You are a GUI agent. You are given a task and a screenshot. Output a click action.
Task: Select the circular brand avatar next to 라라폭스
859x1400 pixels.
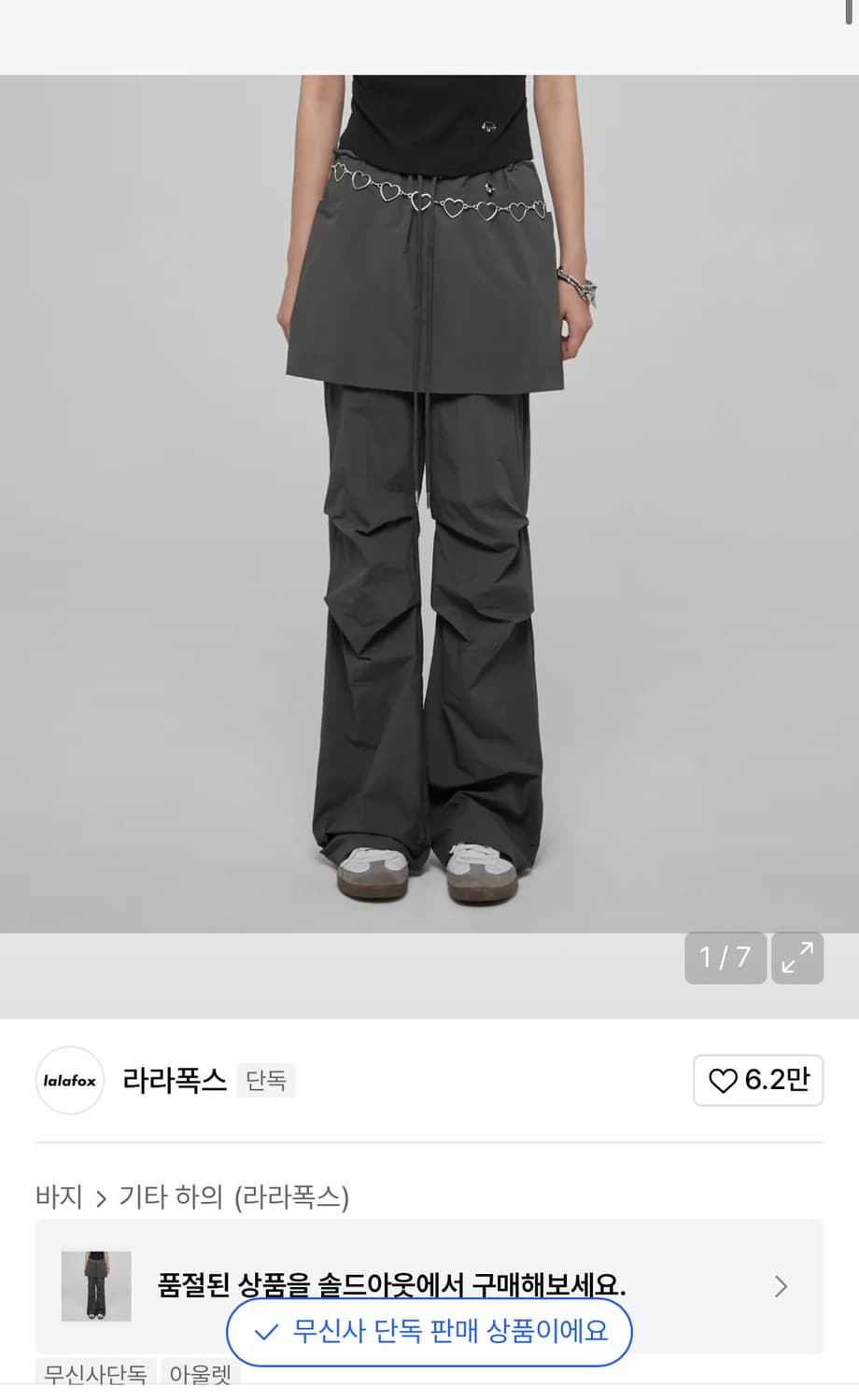69,1081
